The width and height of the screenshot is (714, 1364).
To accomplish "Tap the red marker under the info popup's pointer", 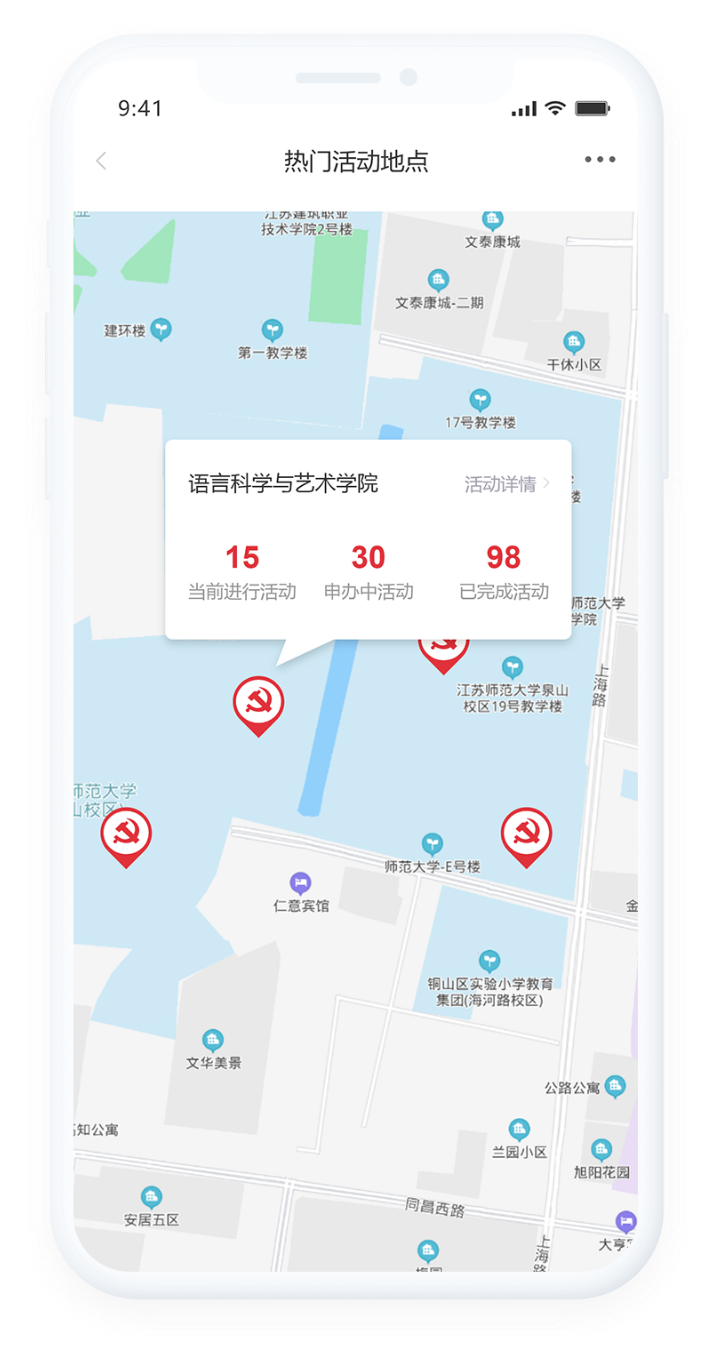I will click(258, 703).
